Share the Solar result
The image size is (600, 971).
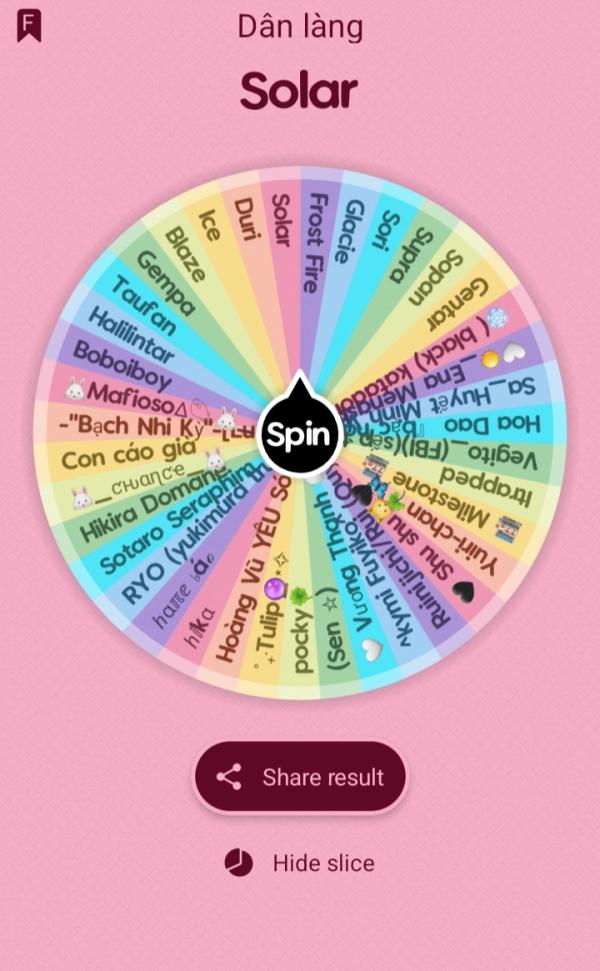coord(300,777)
